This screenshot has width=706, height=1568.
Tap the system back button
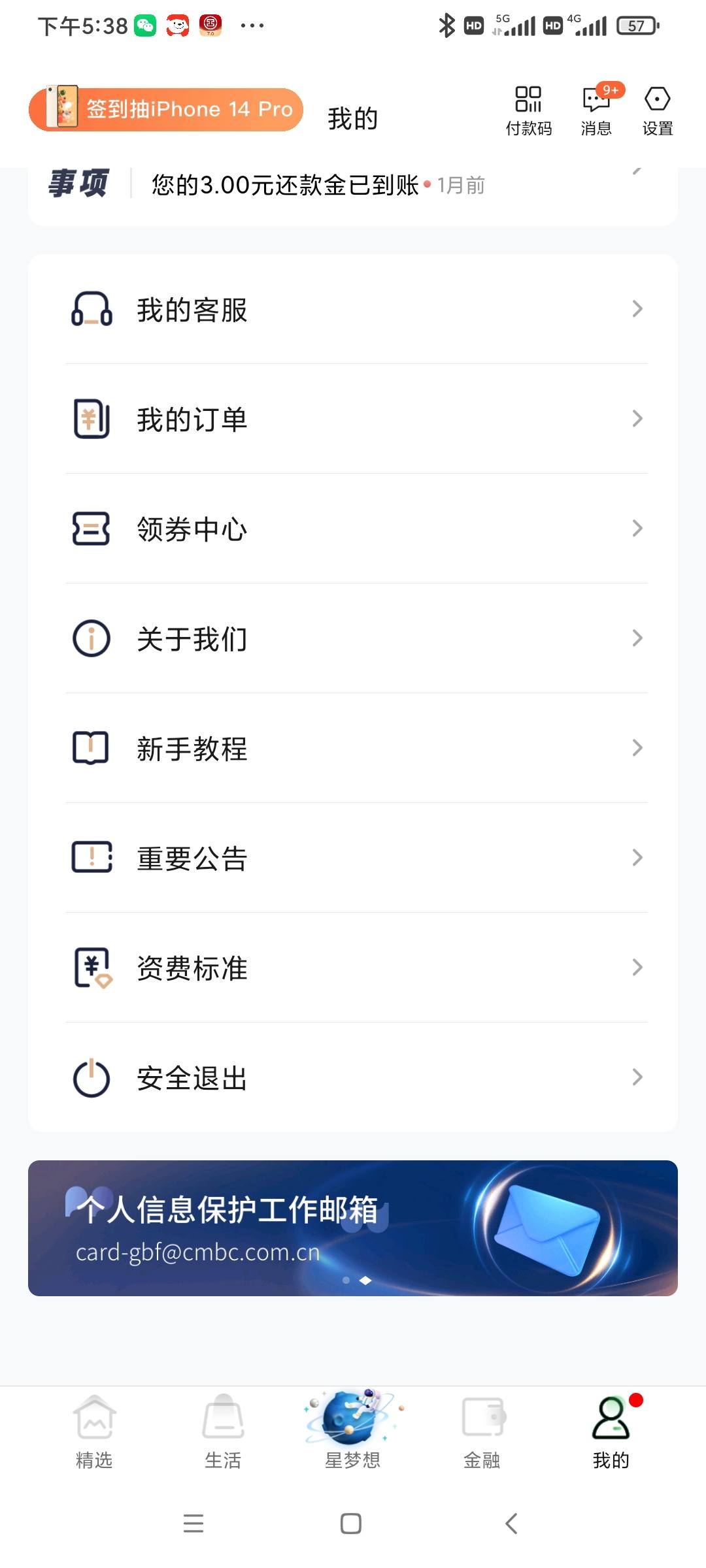(x=511, y=1524)
